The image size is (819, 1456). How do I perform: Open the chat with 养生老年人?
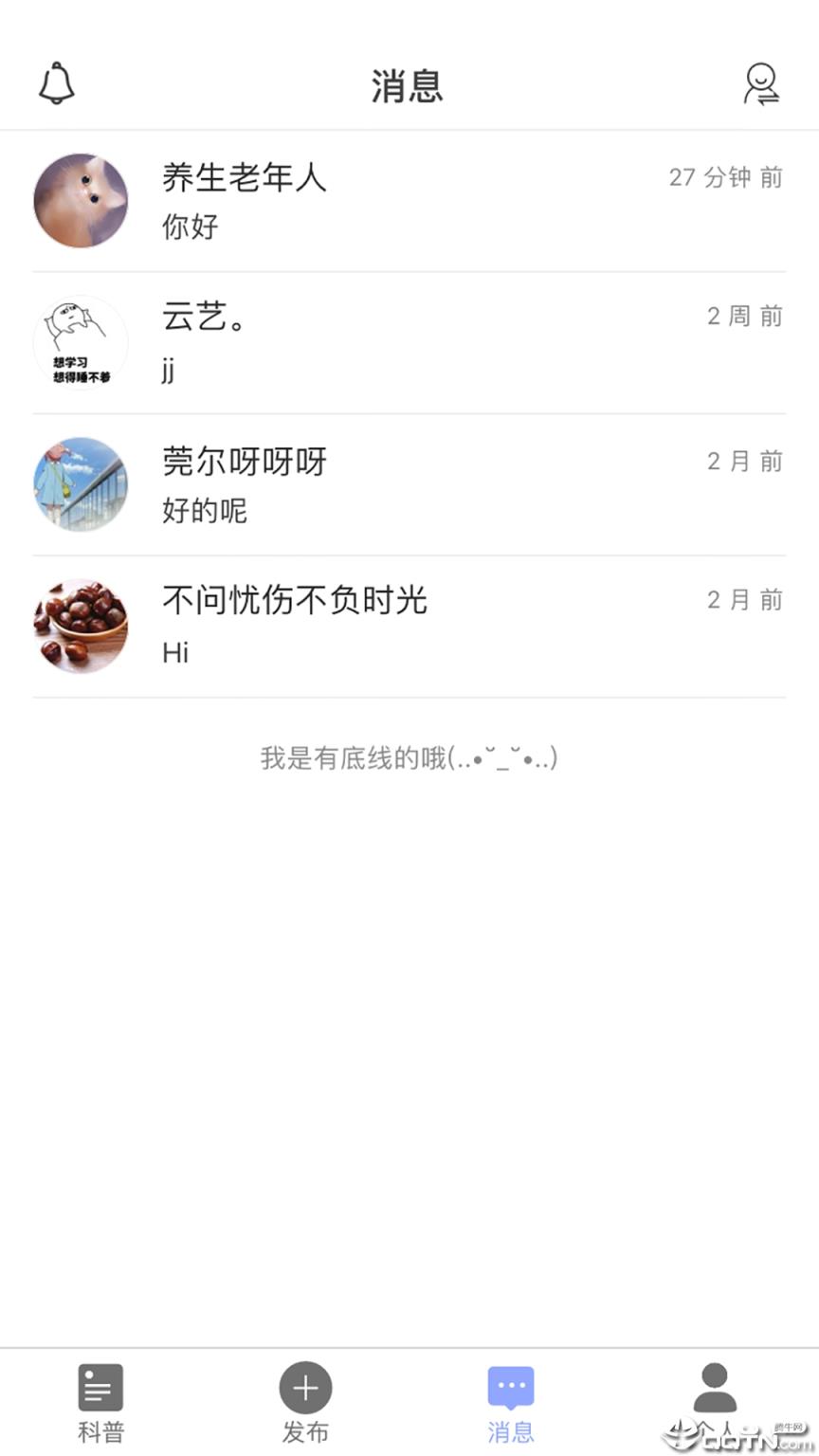408,201
